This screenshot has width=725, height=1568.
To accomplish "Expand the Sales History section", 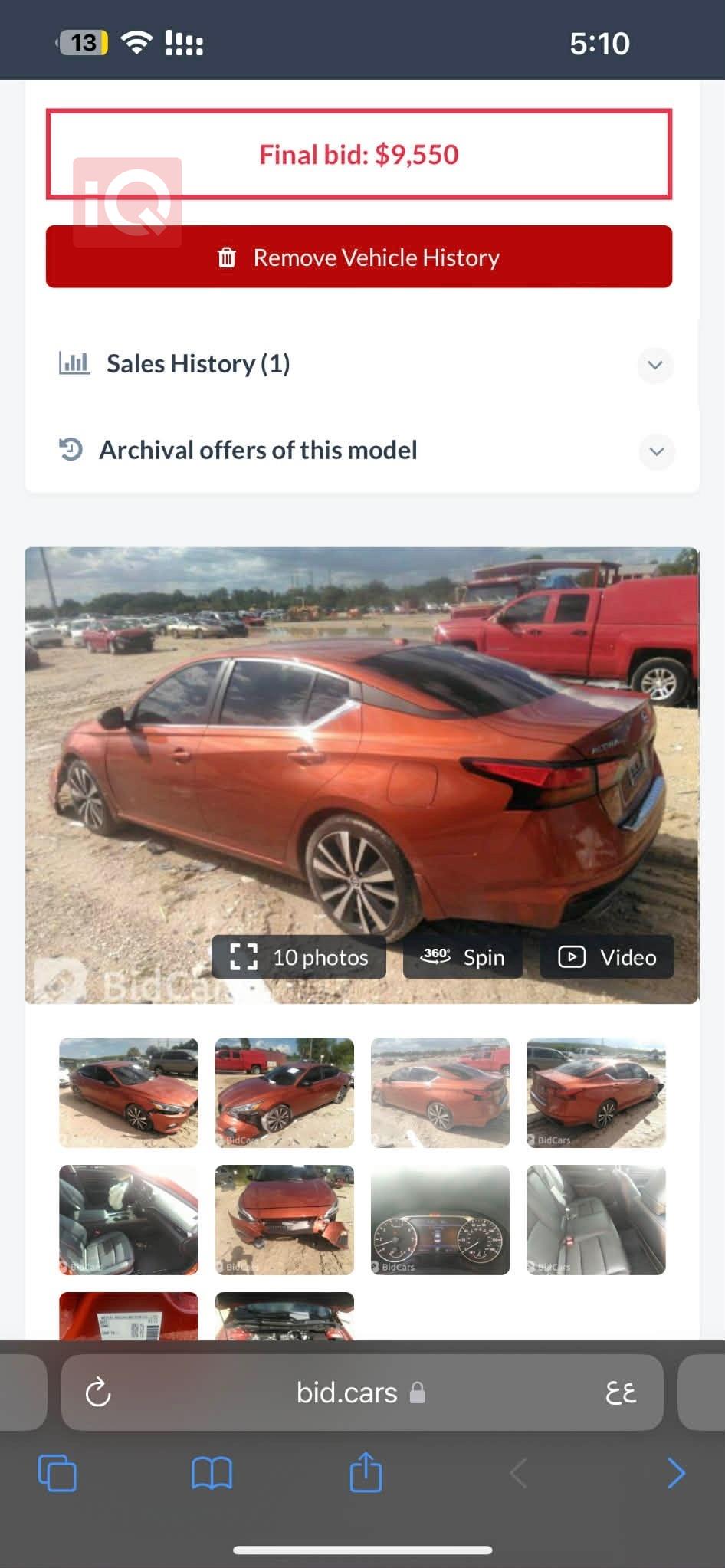I will click(x=655, y=365).
